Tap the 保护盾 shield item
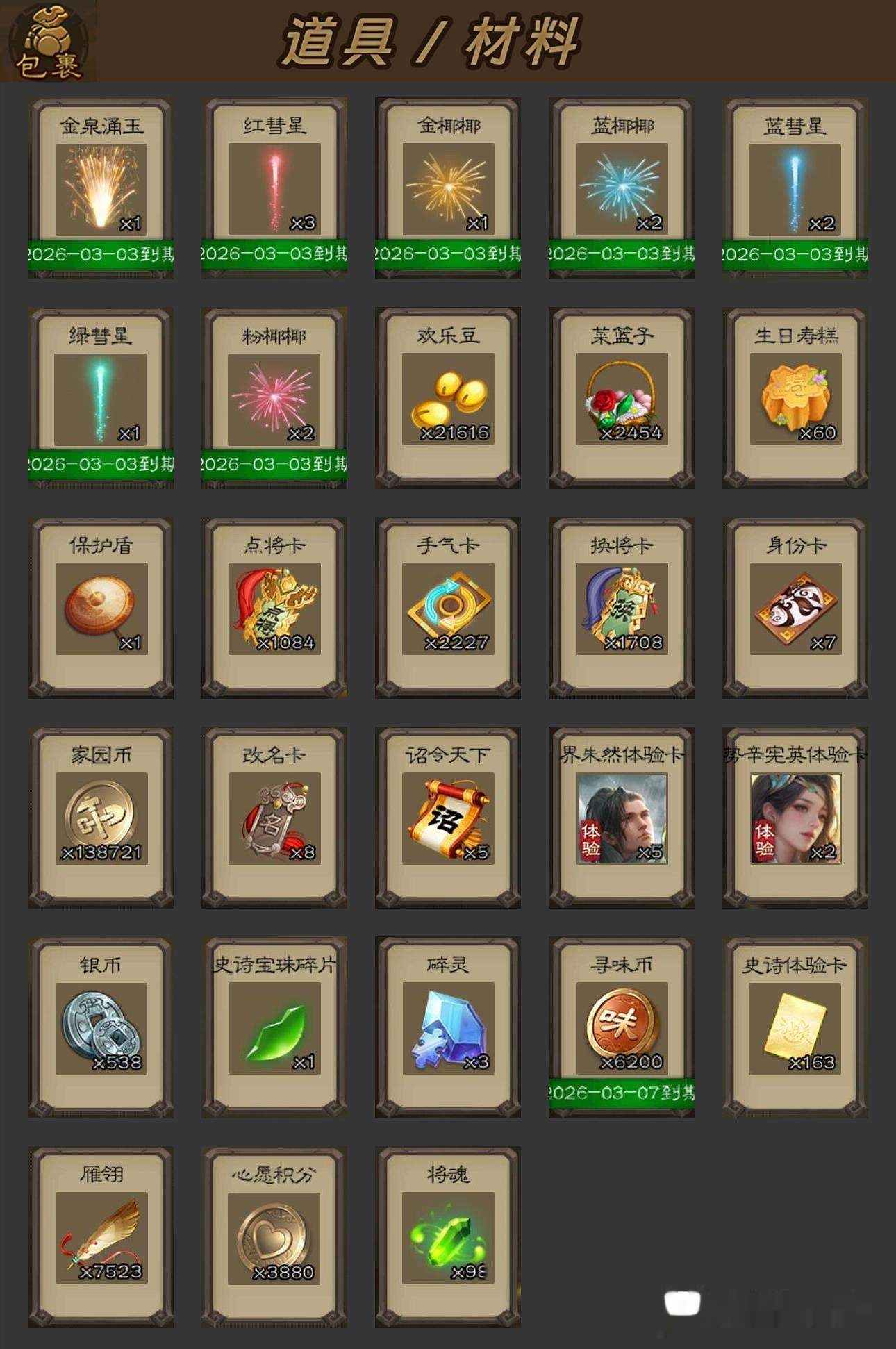The width and height of the screenshot is (896, 1349). [101, 609]
